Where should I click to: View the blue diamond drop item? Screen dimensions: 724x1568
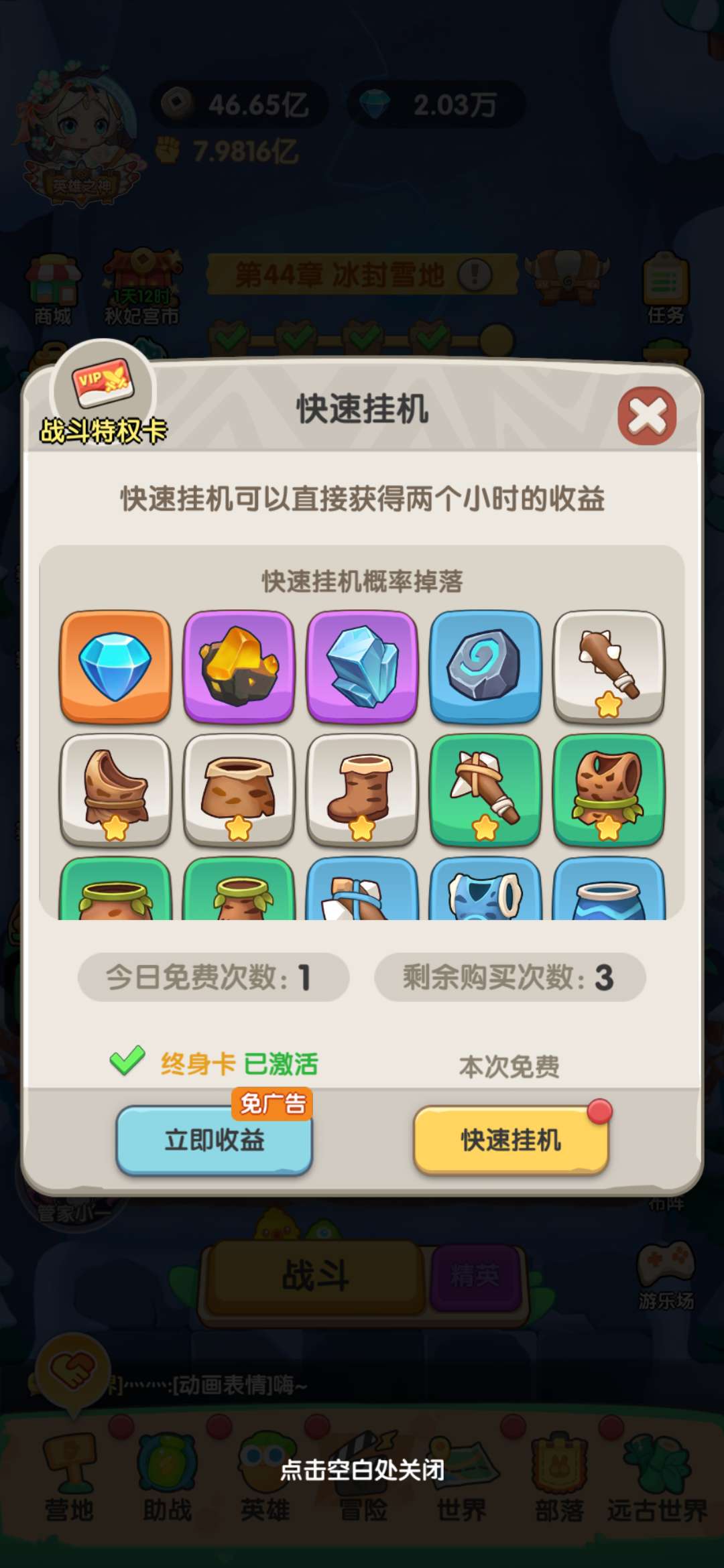[x=115, y=666]
